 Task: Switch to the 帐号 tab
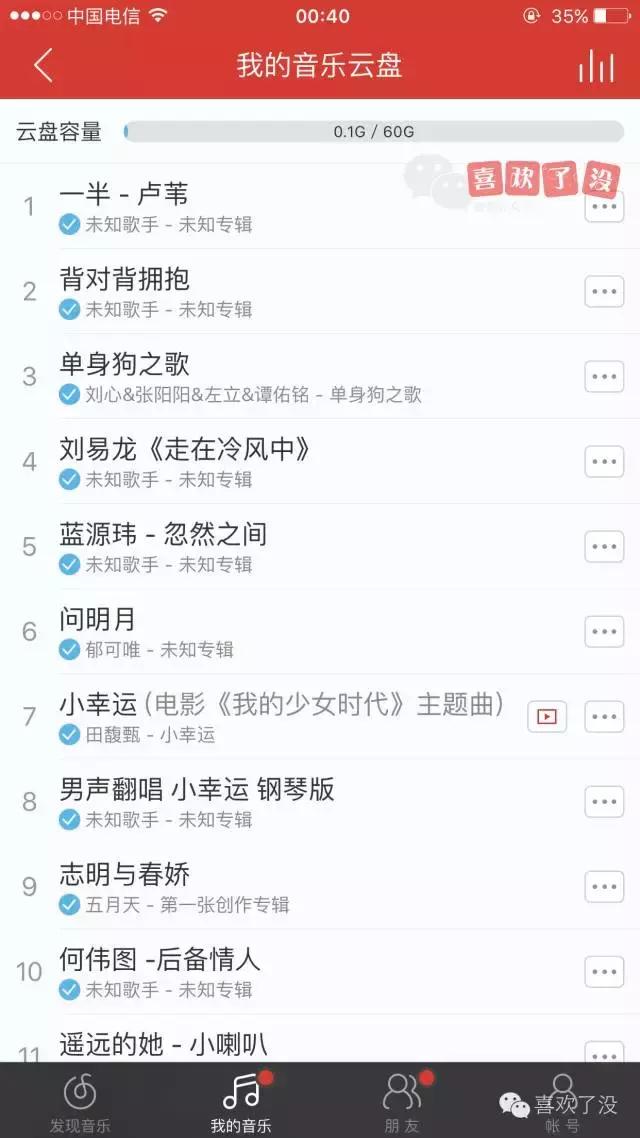tap(561, 1101)
